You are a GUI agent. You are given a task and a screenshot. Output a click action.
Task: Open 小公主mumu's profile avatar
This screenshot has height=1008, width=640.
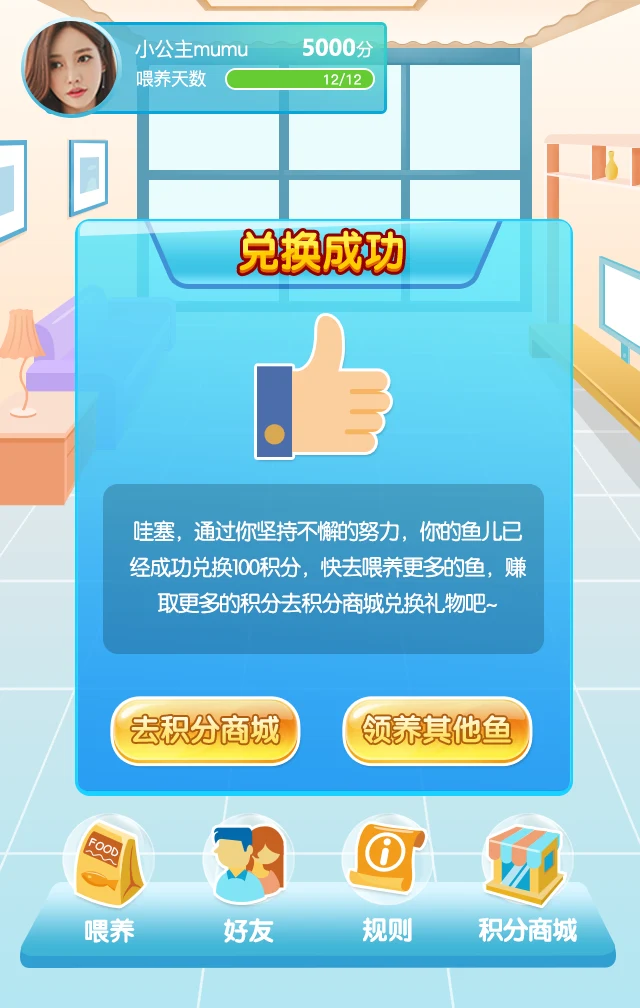(x=71, y=68)
